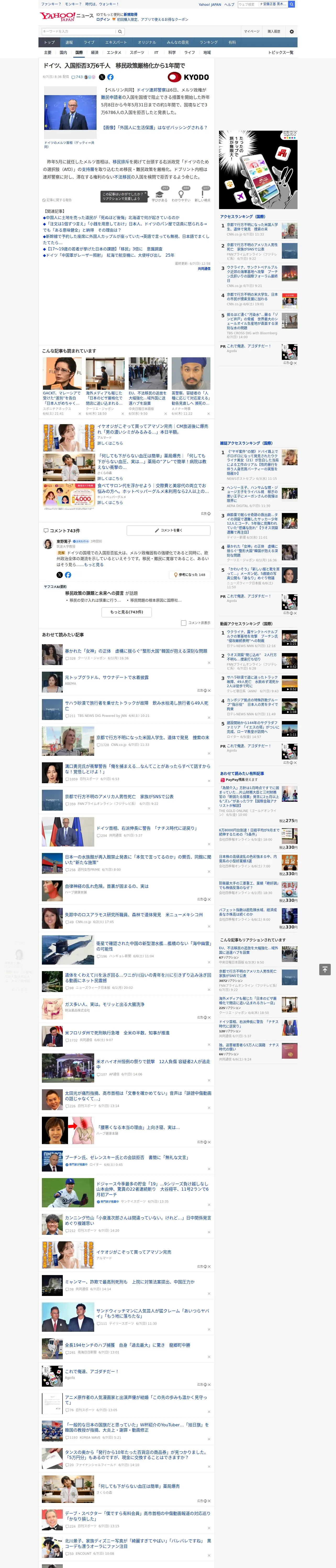Viewport: 336px width, 1568px height.
Task: Open マイページ
Action: (x=252, y=32)
